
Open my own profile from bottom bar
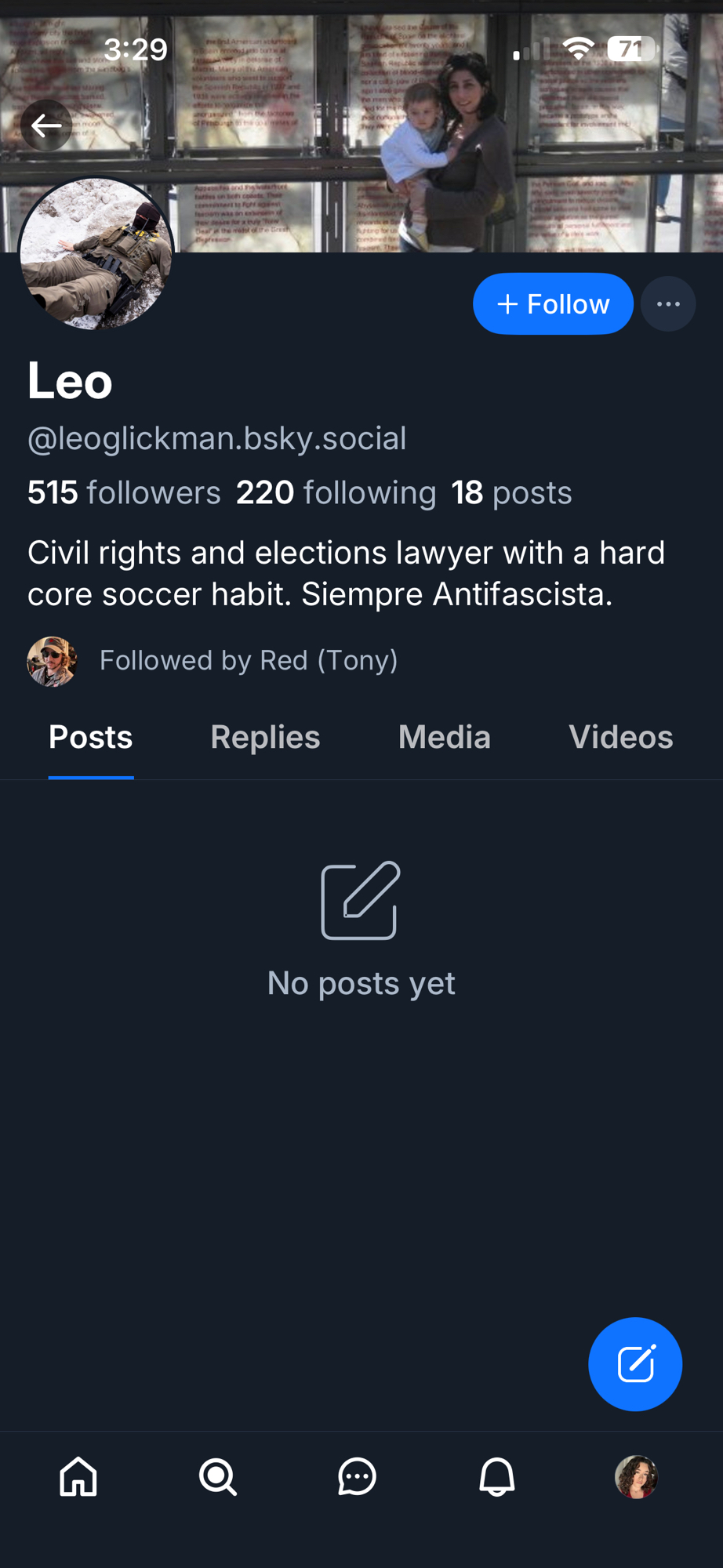coord(636,1477)
